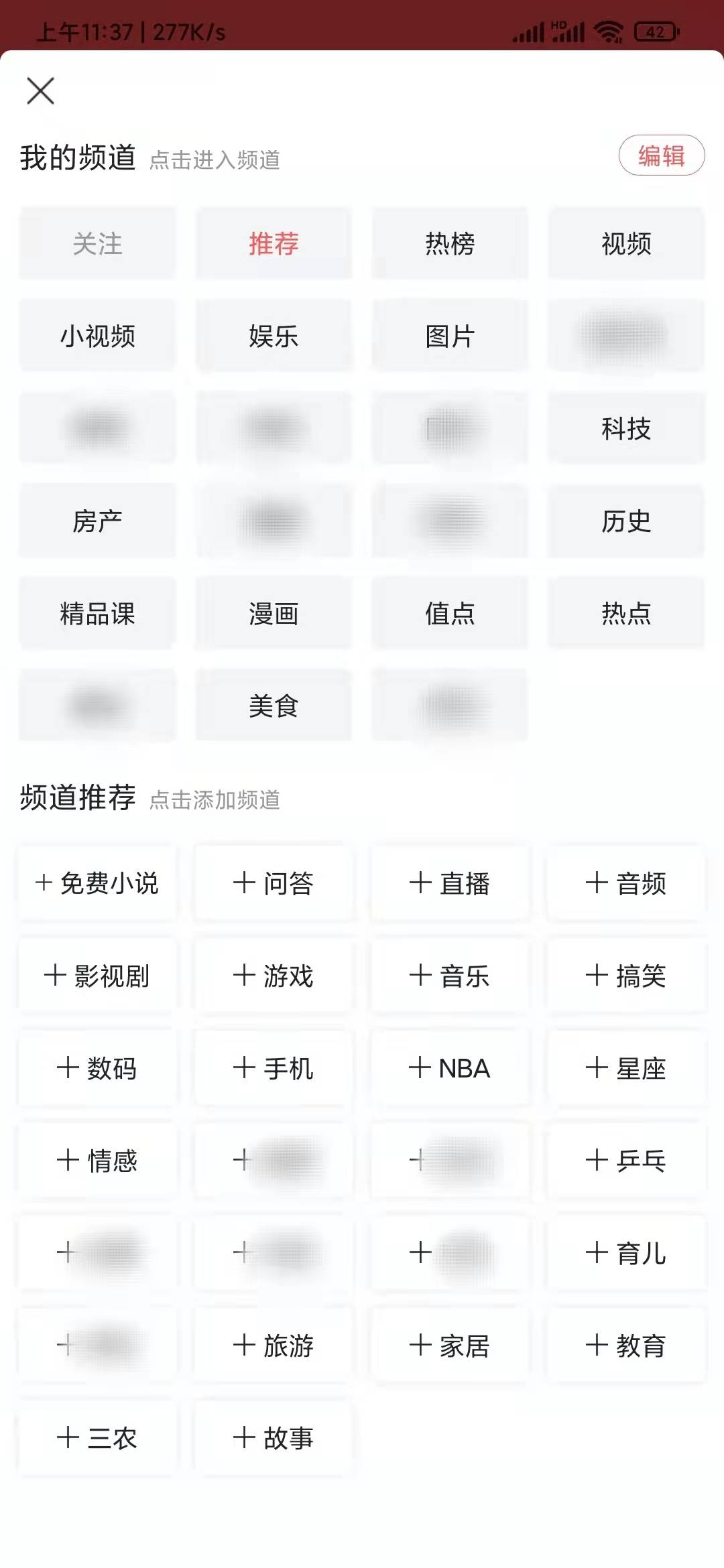Add the 游戏 channel
The image size is (724, 1568).
273,976
